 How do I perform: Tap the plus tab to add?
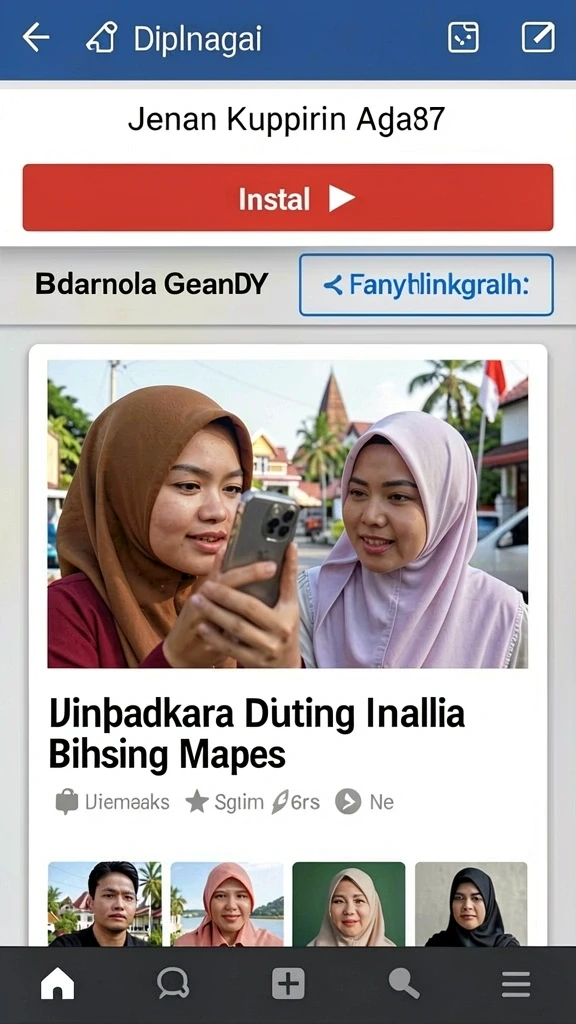point(288,984)
